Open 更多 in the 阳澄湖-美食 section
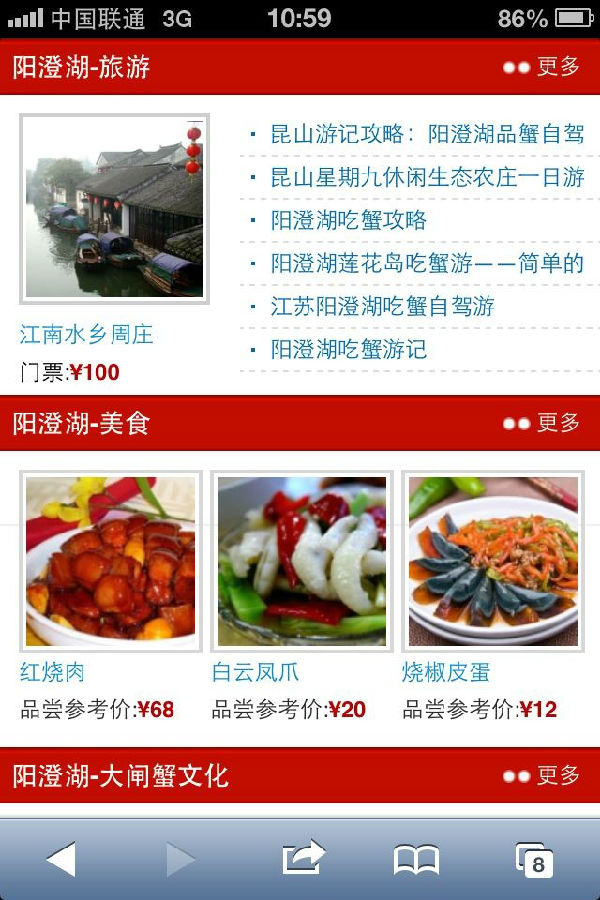This screenshot has height=900, width=600. tap(543, 423)
